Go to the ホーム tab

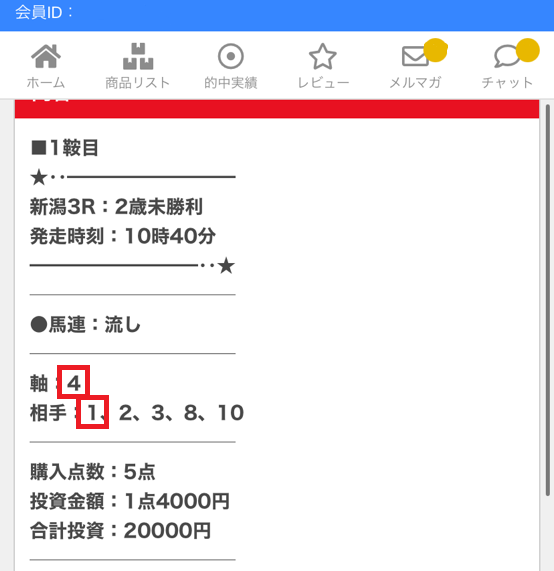click(46, 66)
